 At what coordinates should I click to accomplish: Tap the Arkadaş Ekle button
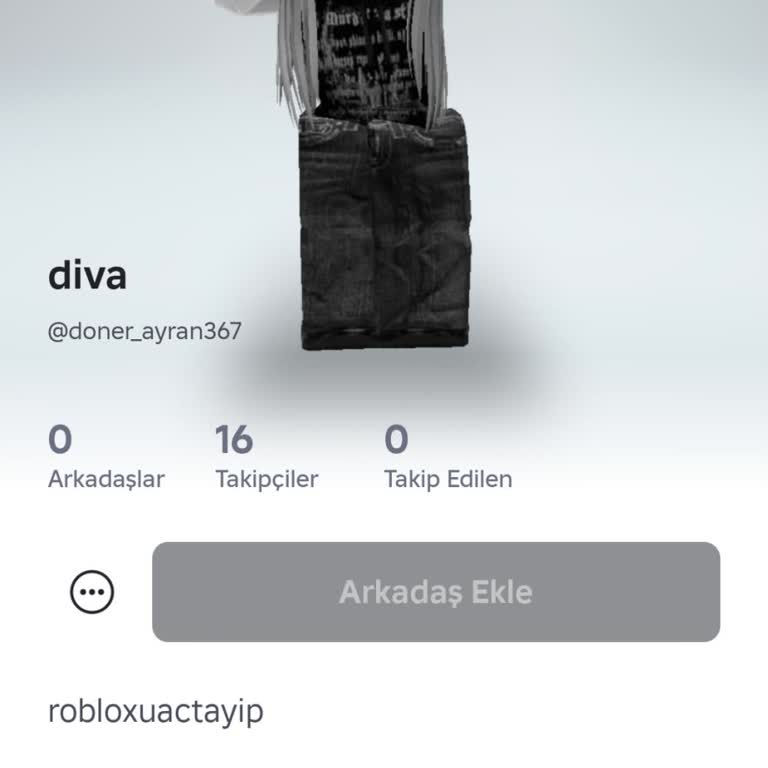pyautogui.click(x=436, y=592)
